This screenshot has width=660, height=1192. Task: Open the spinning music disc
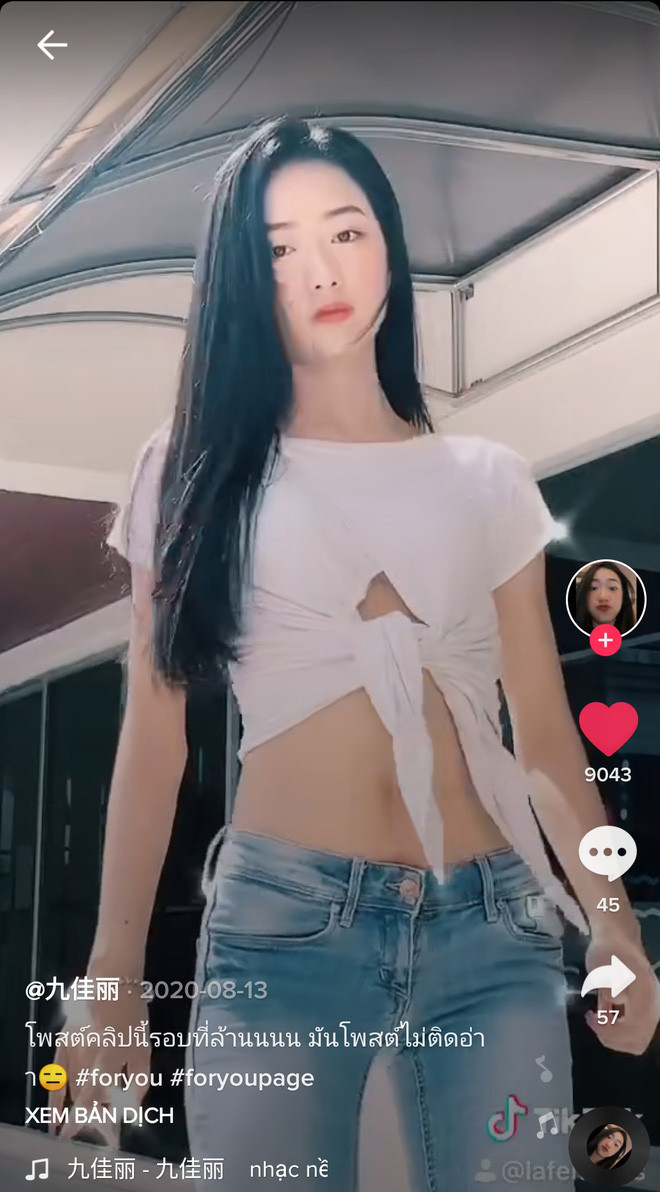tap(608, 1145)
